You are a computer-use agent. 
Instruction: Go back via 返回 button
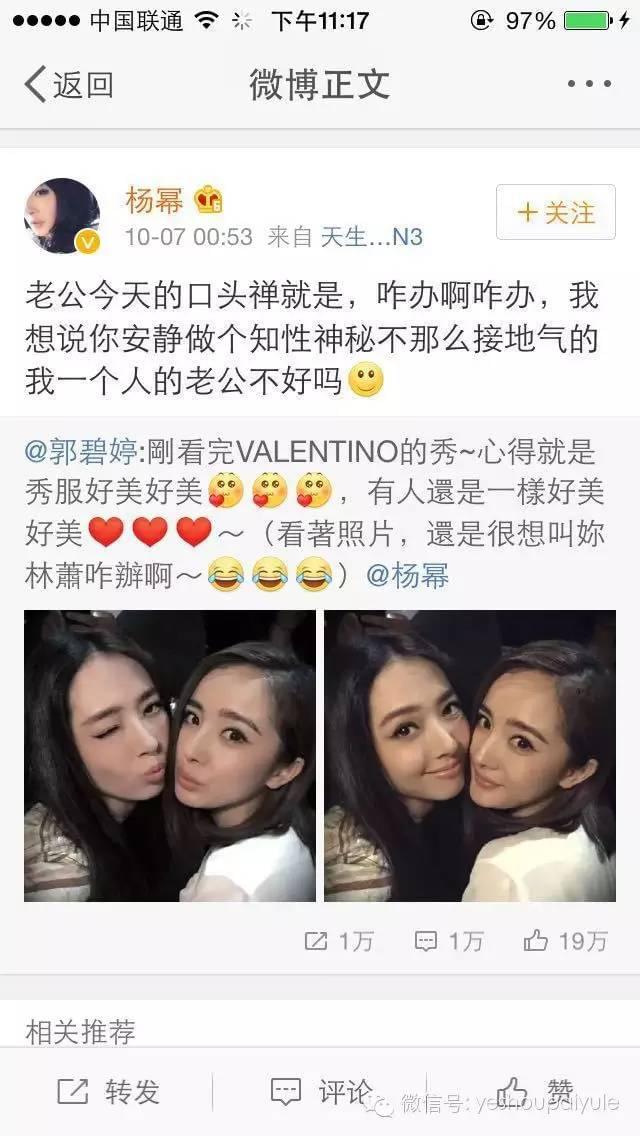68,85
